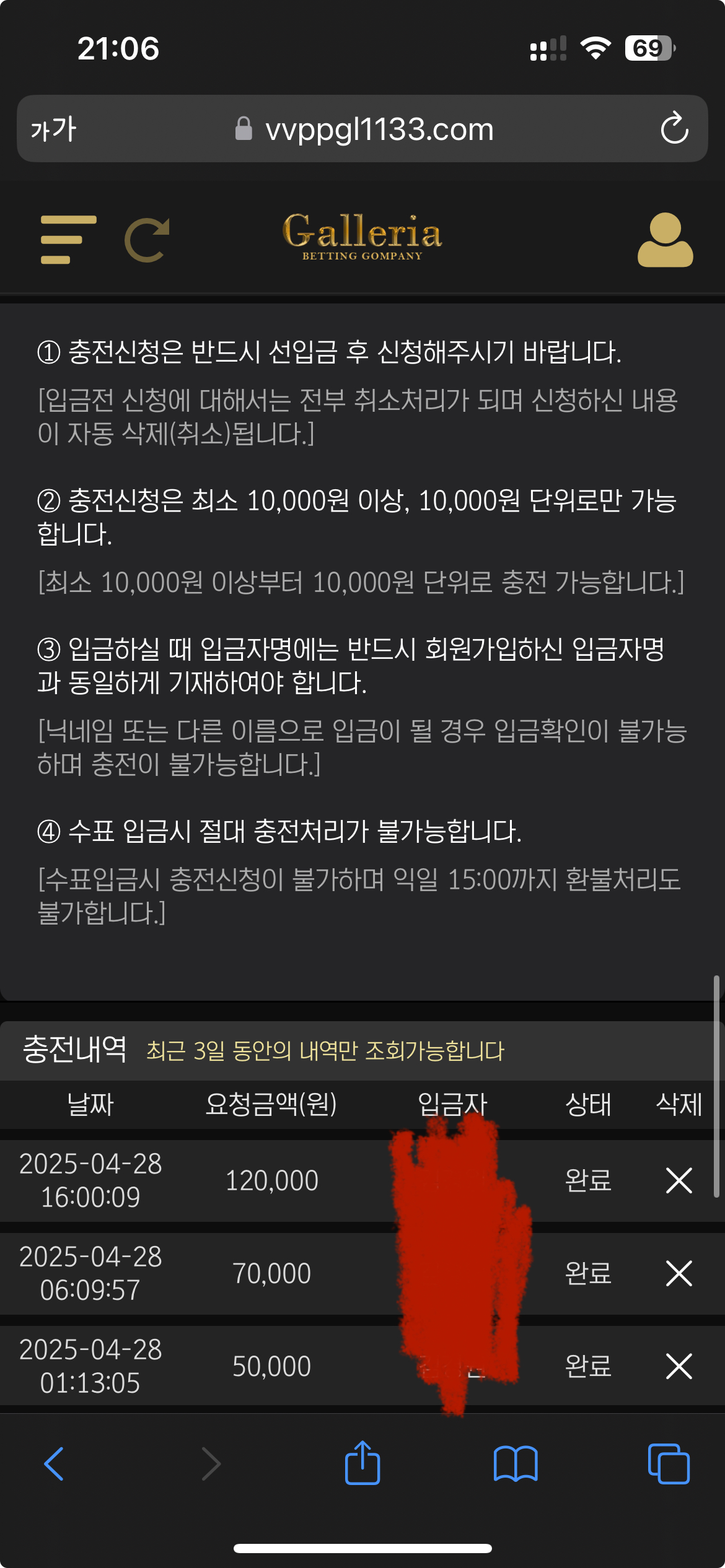Open the user profile icon
Screen dimensions: 725x1568
[x=665, y=240]
